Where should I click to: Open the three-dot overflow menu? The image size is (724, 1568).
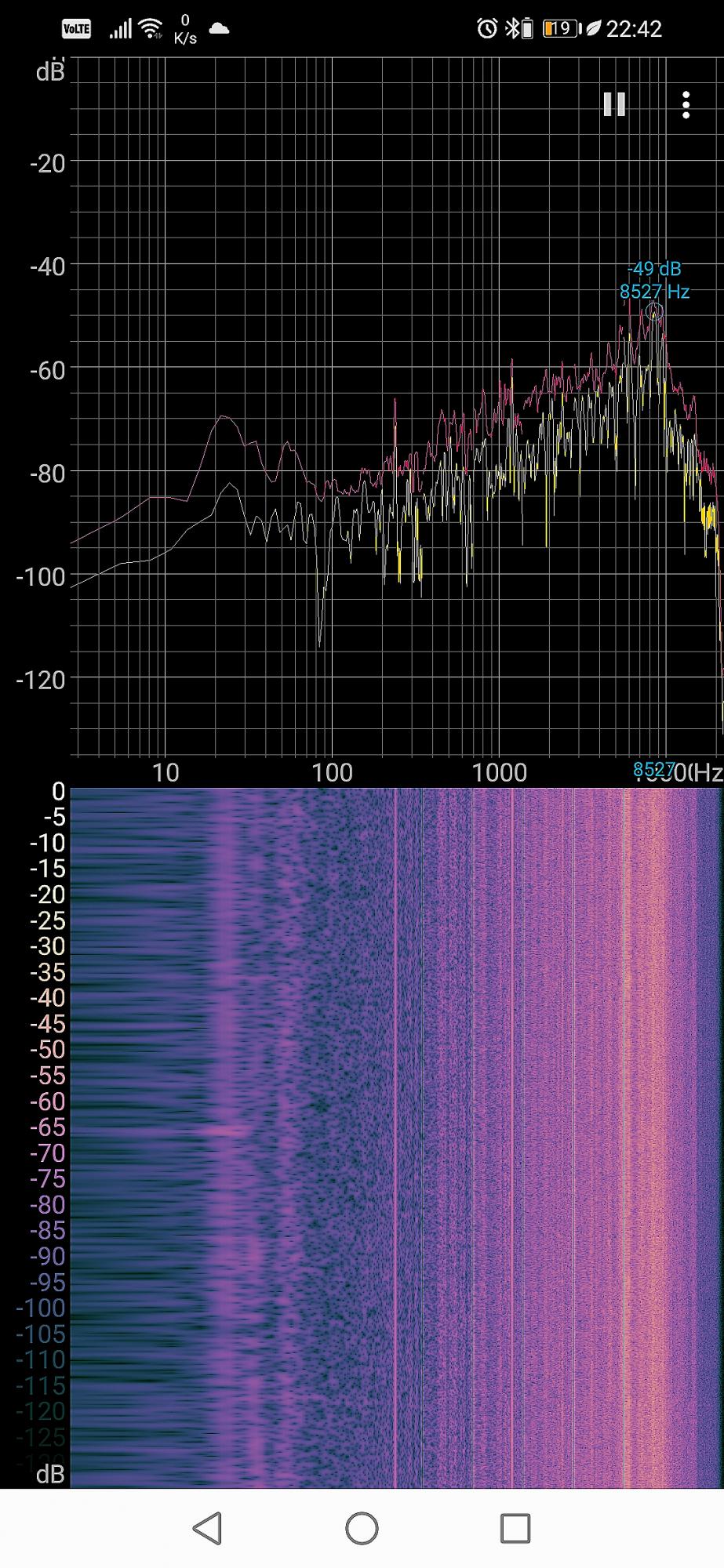tap(686, 104)
